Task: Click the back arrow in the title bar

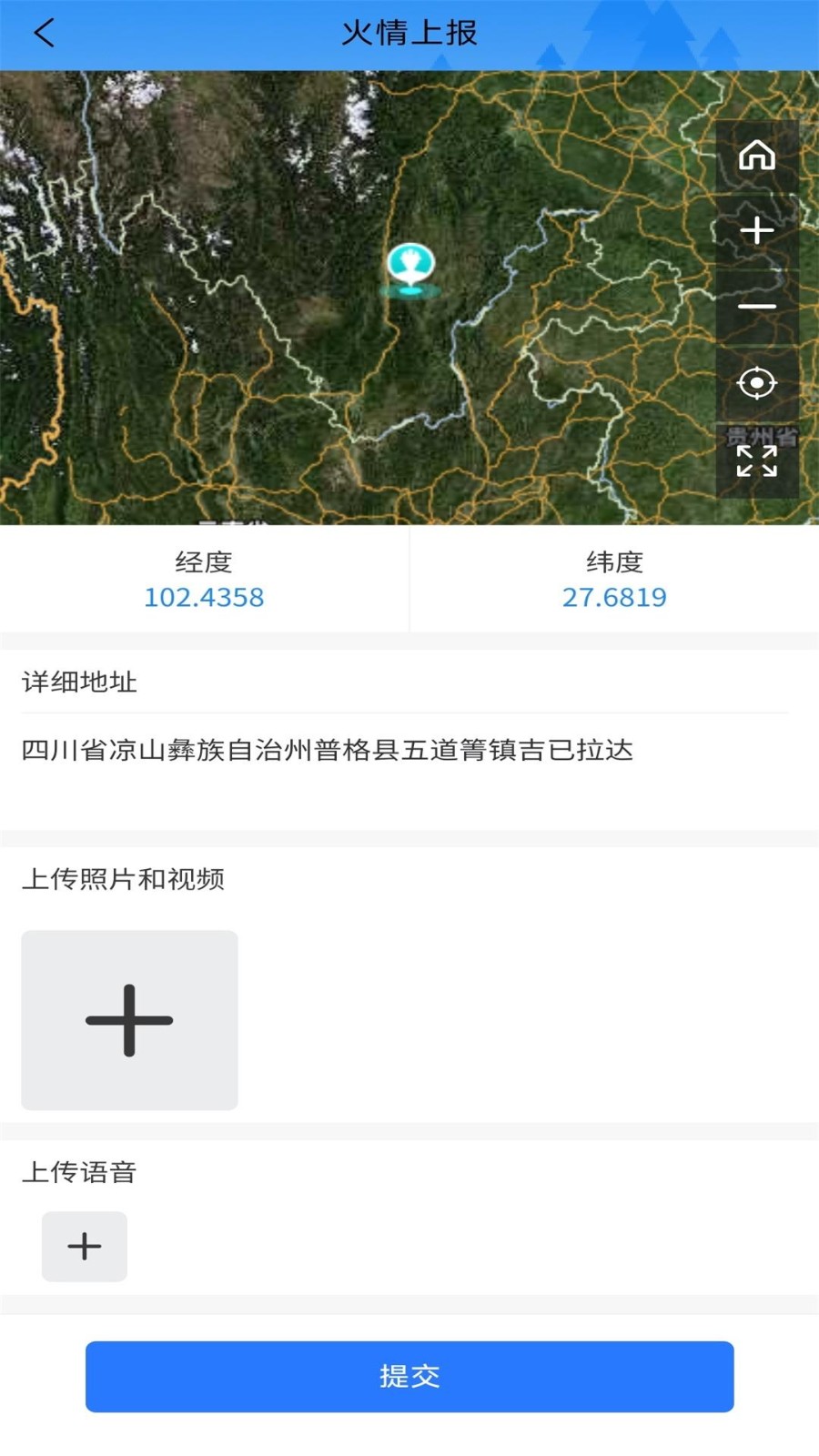Action: pos(43,33)
